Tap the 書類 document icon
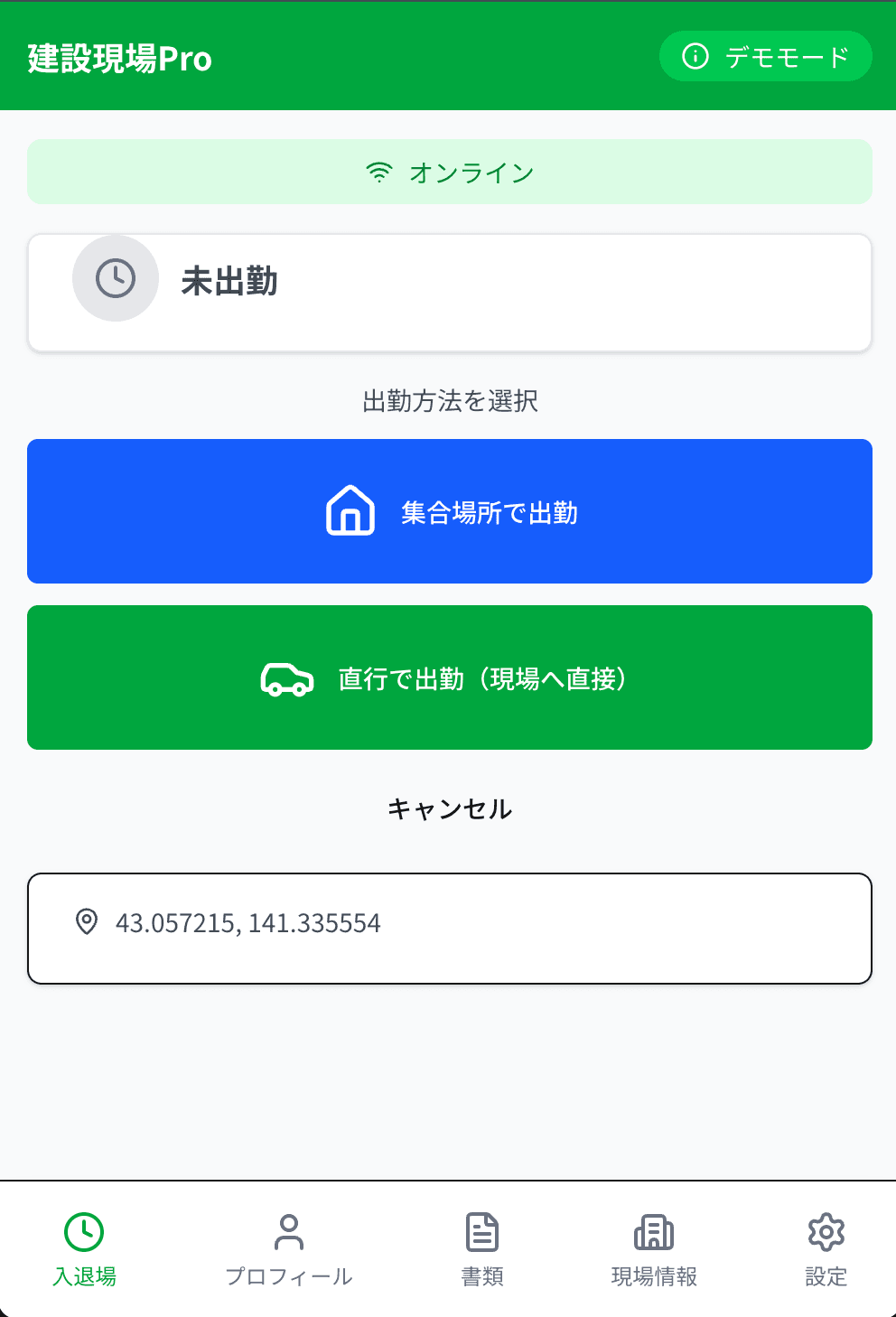Screen dimensions: 896x1317 point(481,1229)
